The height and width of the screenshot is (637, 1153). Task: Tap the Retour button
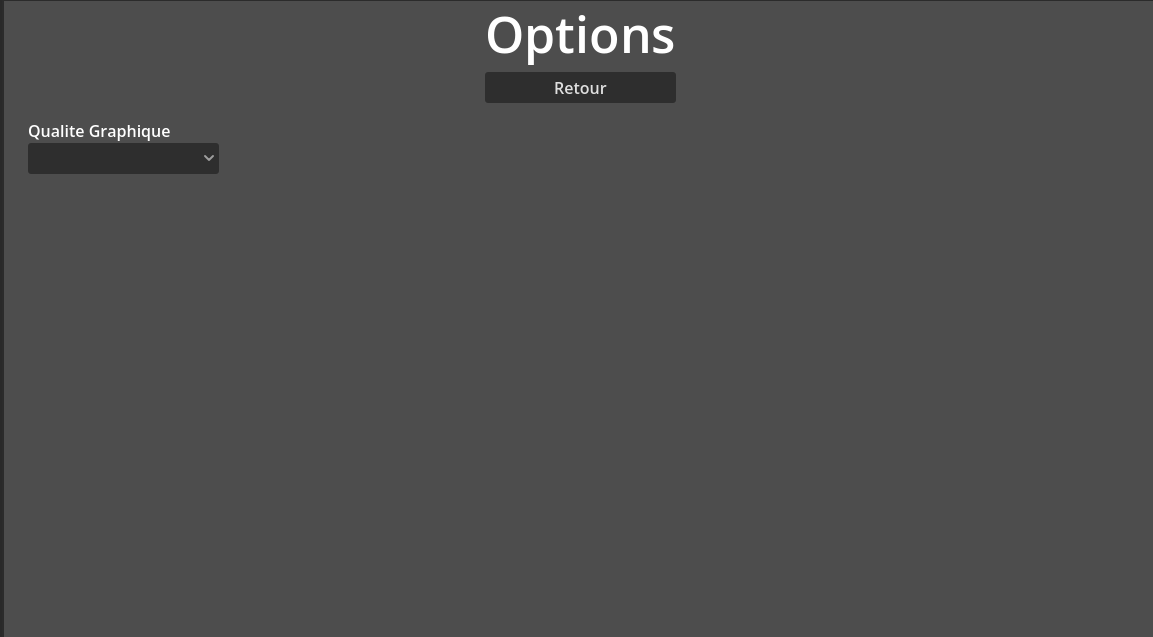tap(580, 88)
